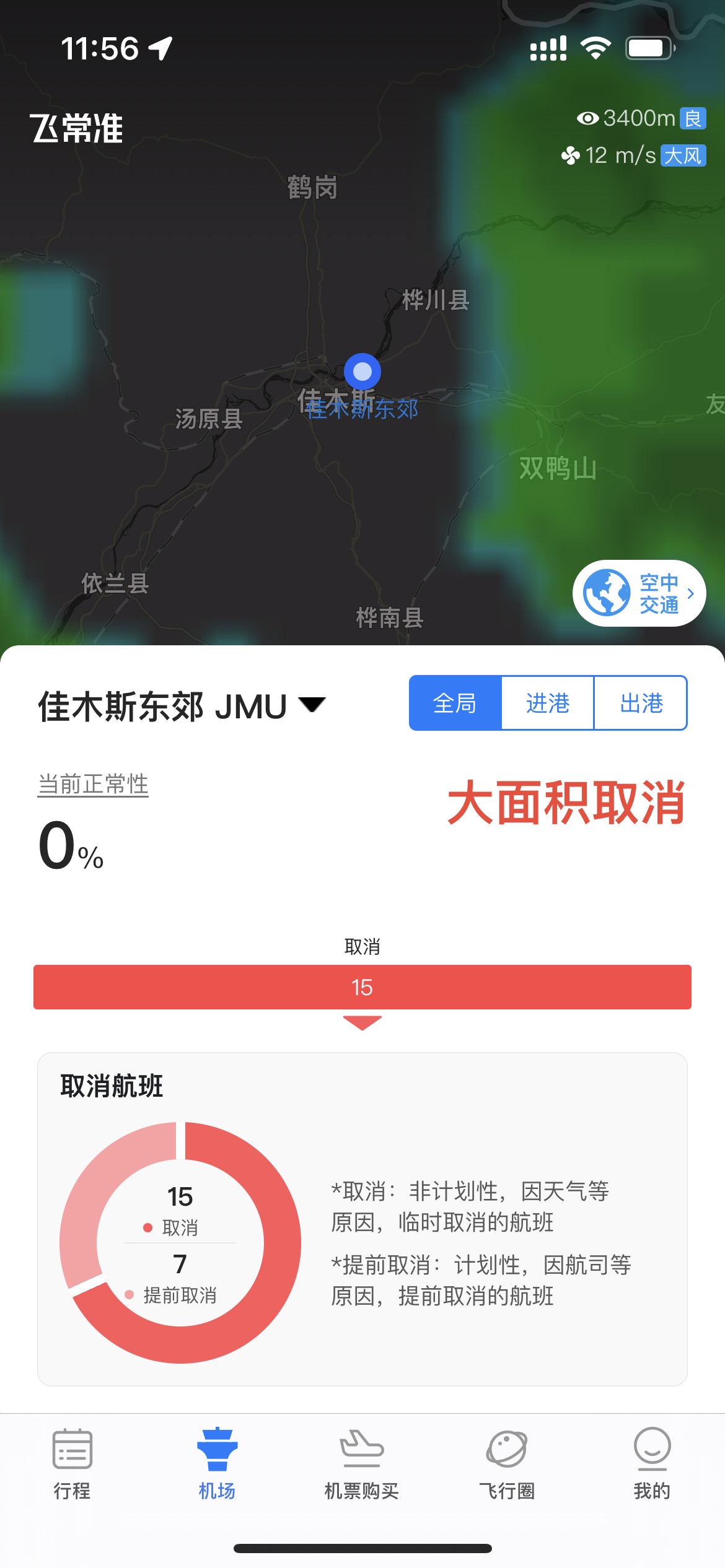Expand the 佳木斯东郊 JMU airport dropdown
The image size is (725, 1568).
182,706
